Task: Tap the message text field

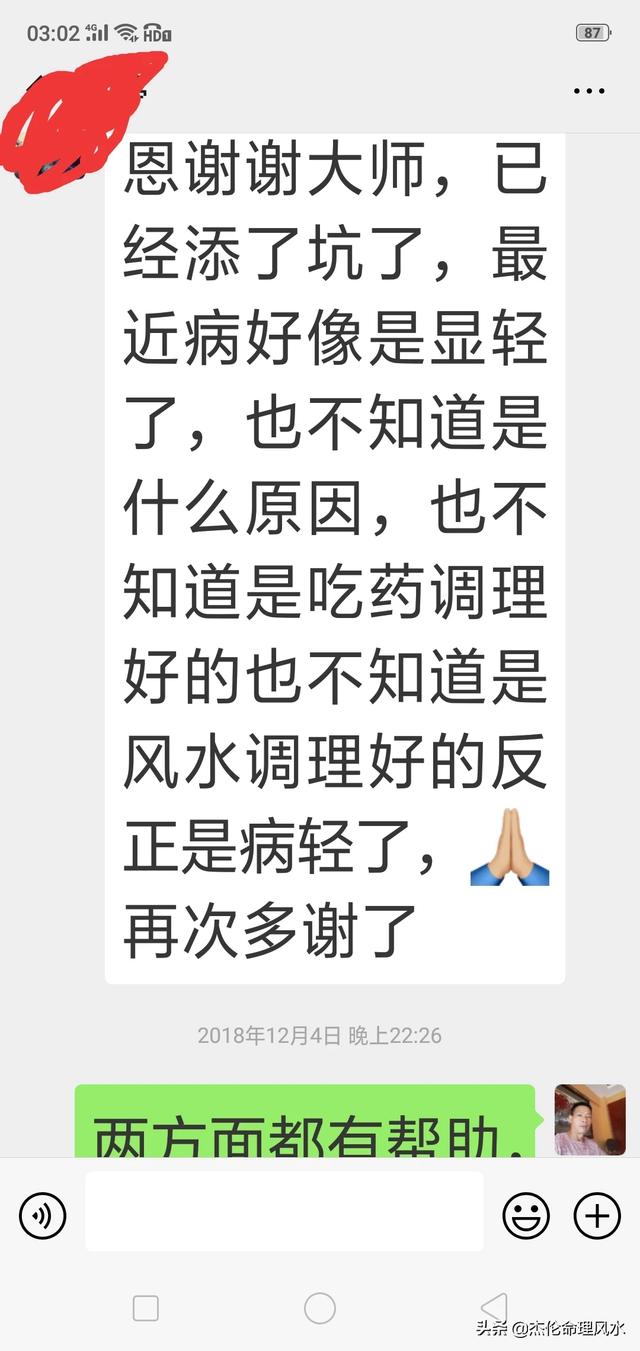Action: [x=284, y=1211]
